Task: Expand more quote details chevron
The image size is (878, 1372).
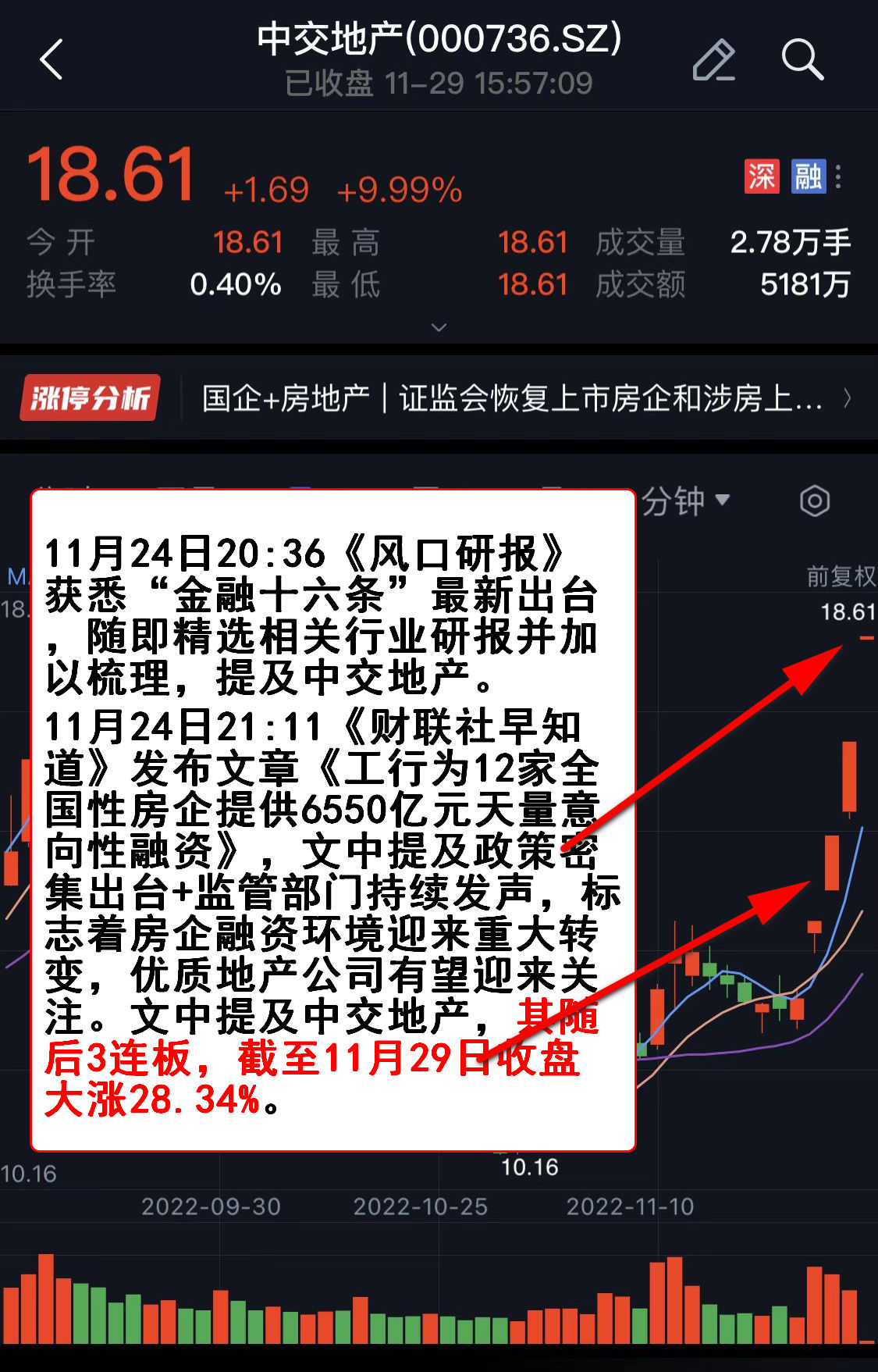Action: (x=439, y=327)
